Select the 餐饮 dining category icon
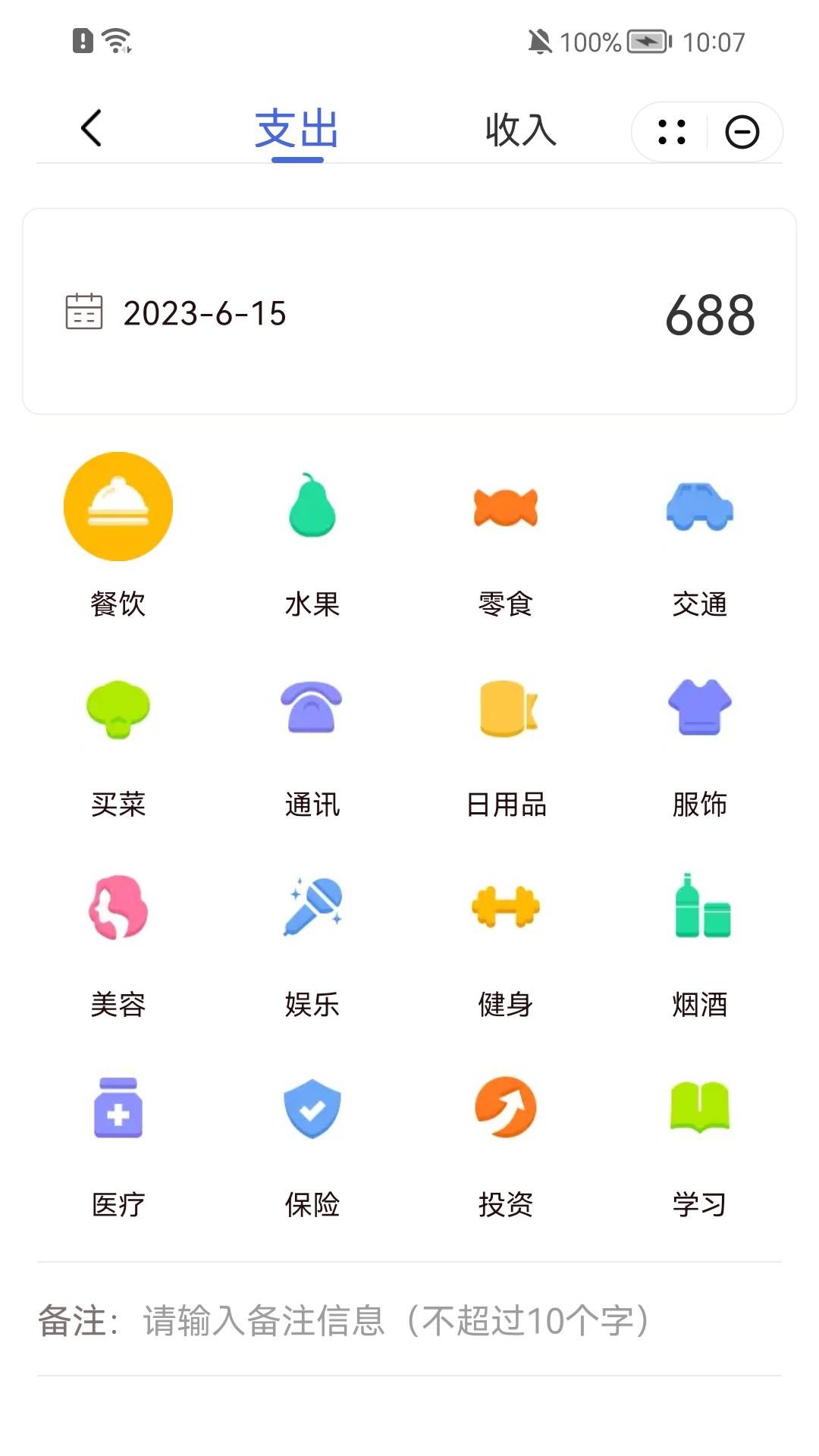 [x=118, y=507]
